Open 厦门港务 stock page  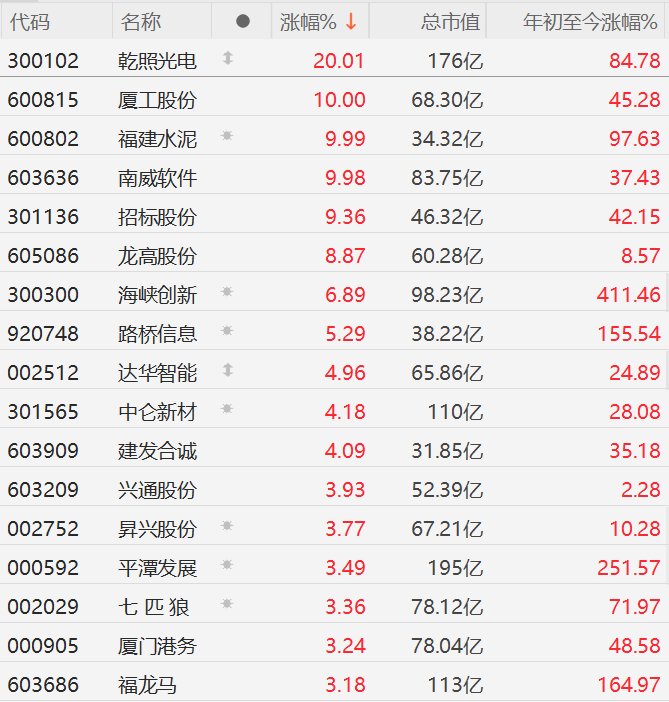(x=156, y=646)
